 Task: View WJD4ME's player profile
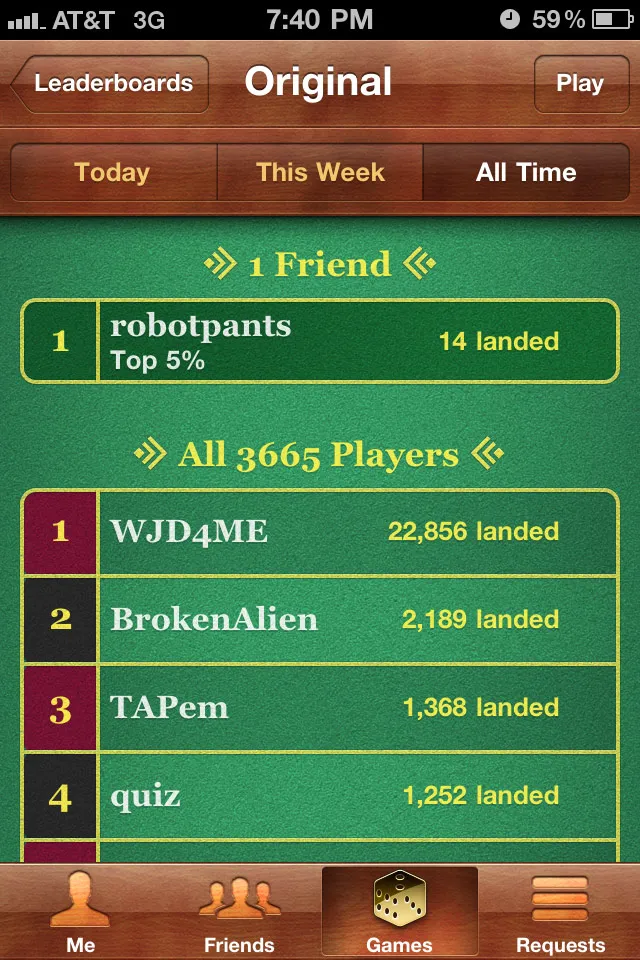coord(320,531)
